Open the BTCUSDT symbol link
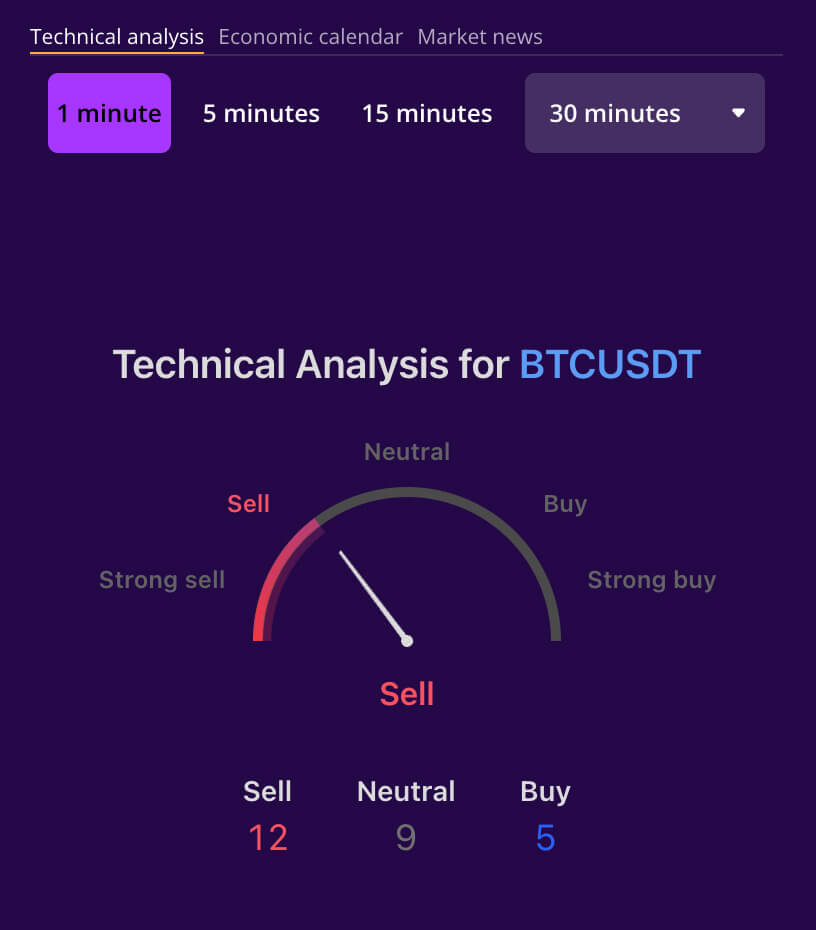816x930 pixels. click(610, 365)
